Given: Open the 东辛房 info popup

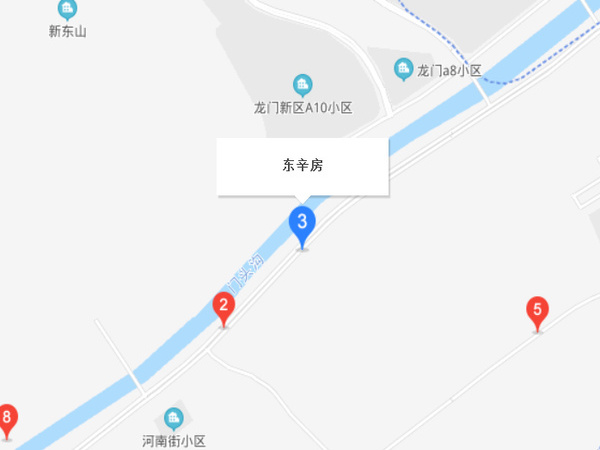Looking at the screenshot, I should pos(302,166).
